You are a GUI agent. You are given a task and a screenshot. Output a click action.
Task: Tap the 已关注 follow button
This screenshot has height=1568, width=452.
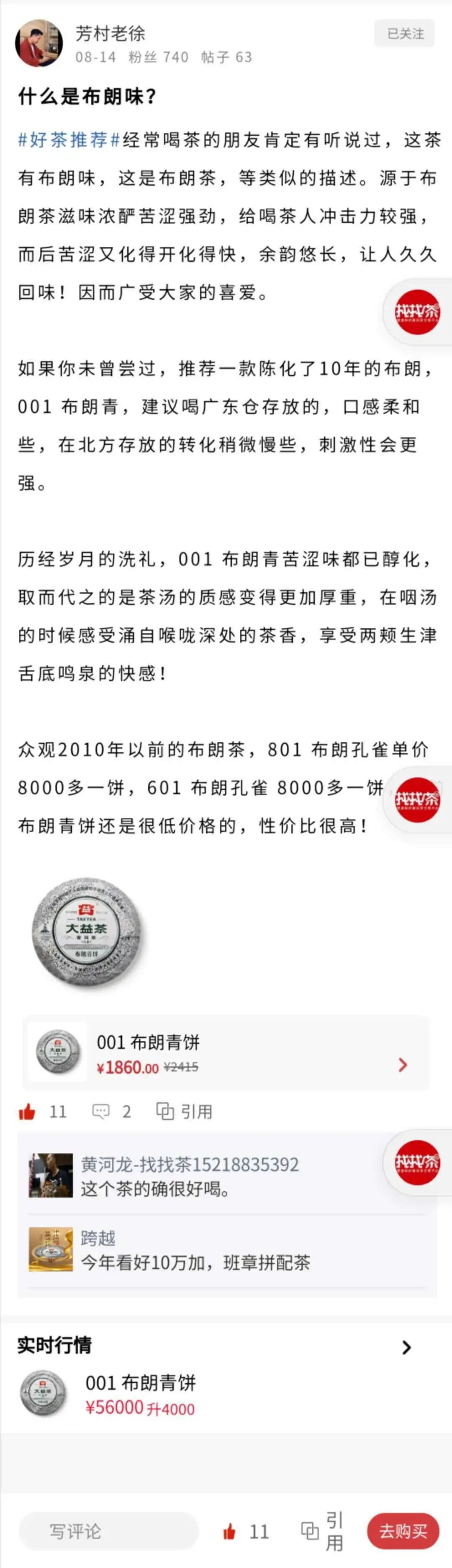pos(405,34)
